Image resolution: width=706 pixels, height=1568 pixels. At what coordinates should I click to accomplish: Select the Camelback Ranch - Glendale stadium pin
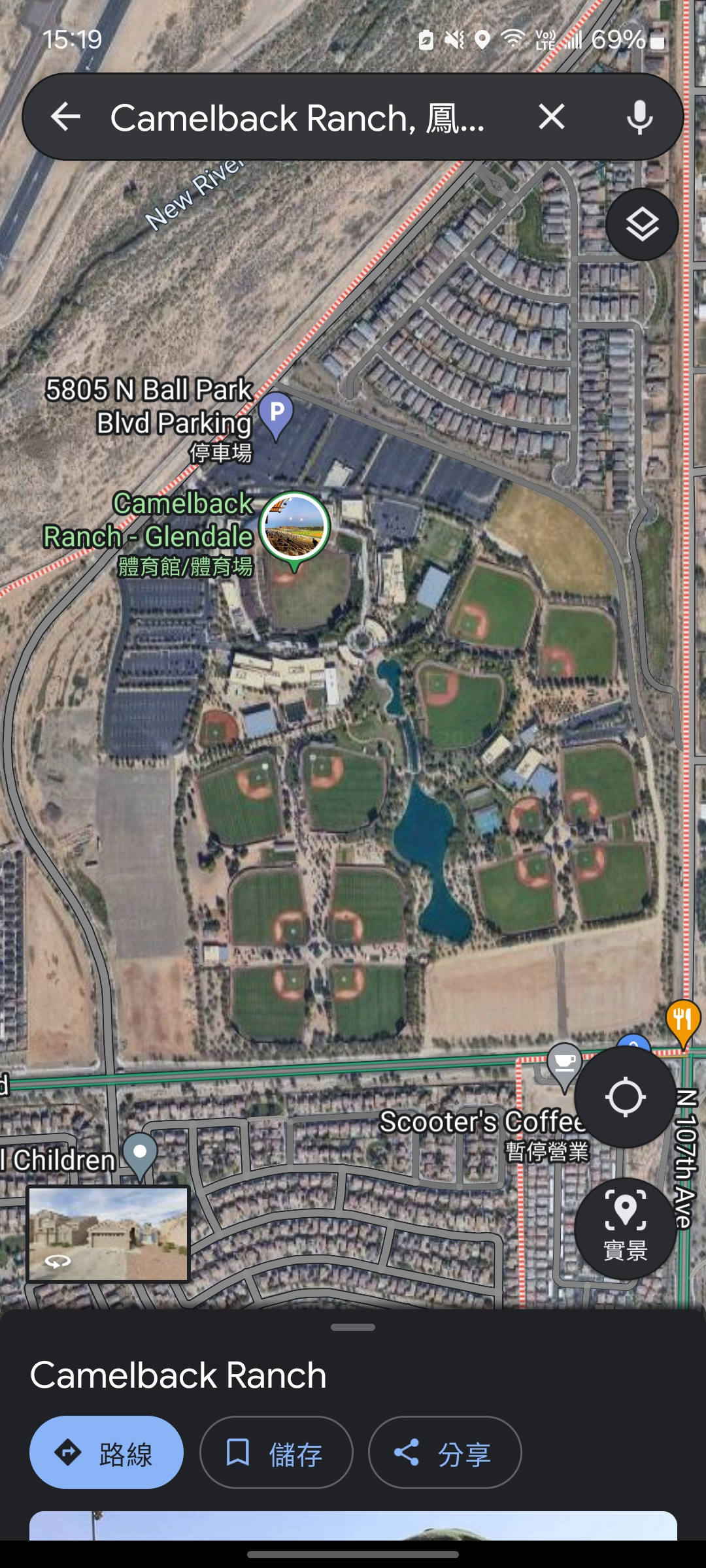(294, 526)
